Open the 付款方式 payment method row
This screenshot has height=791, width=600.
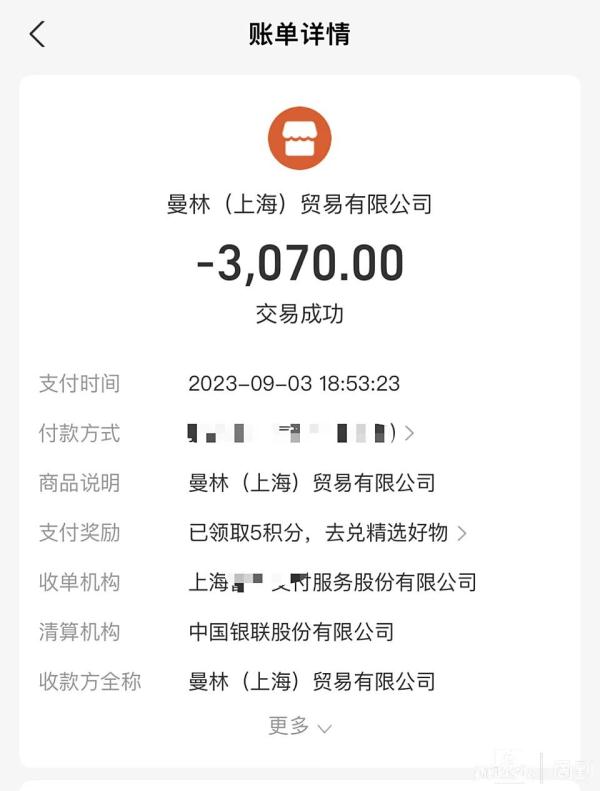click(300, 433)
